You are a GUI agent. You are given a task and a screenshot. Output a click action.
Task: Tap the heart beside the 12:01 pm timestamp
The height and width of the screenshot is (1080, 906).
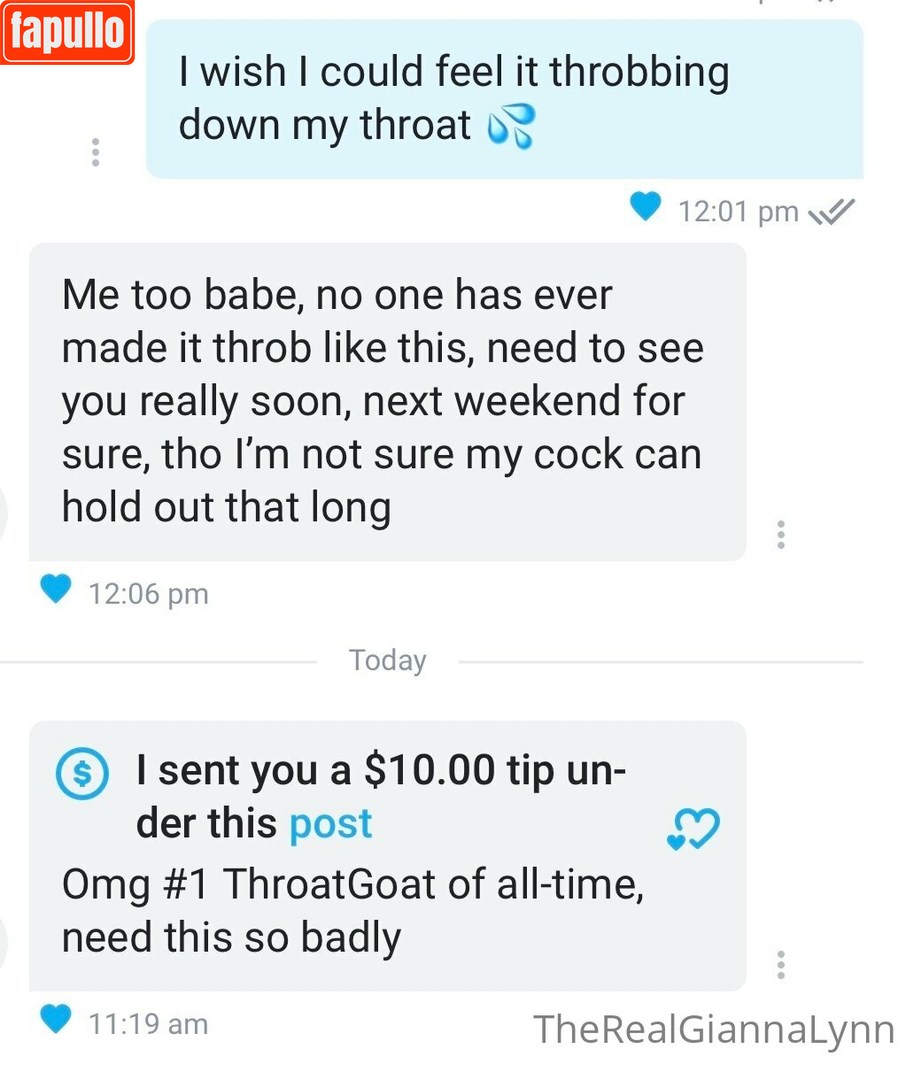point(647,208)
